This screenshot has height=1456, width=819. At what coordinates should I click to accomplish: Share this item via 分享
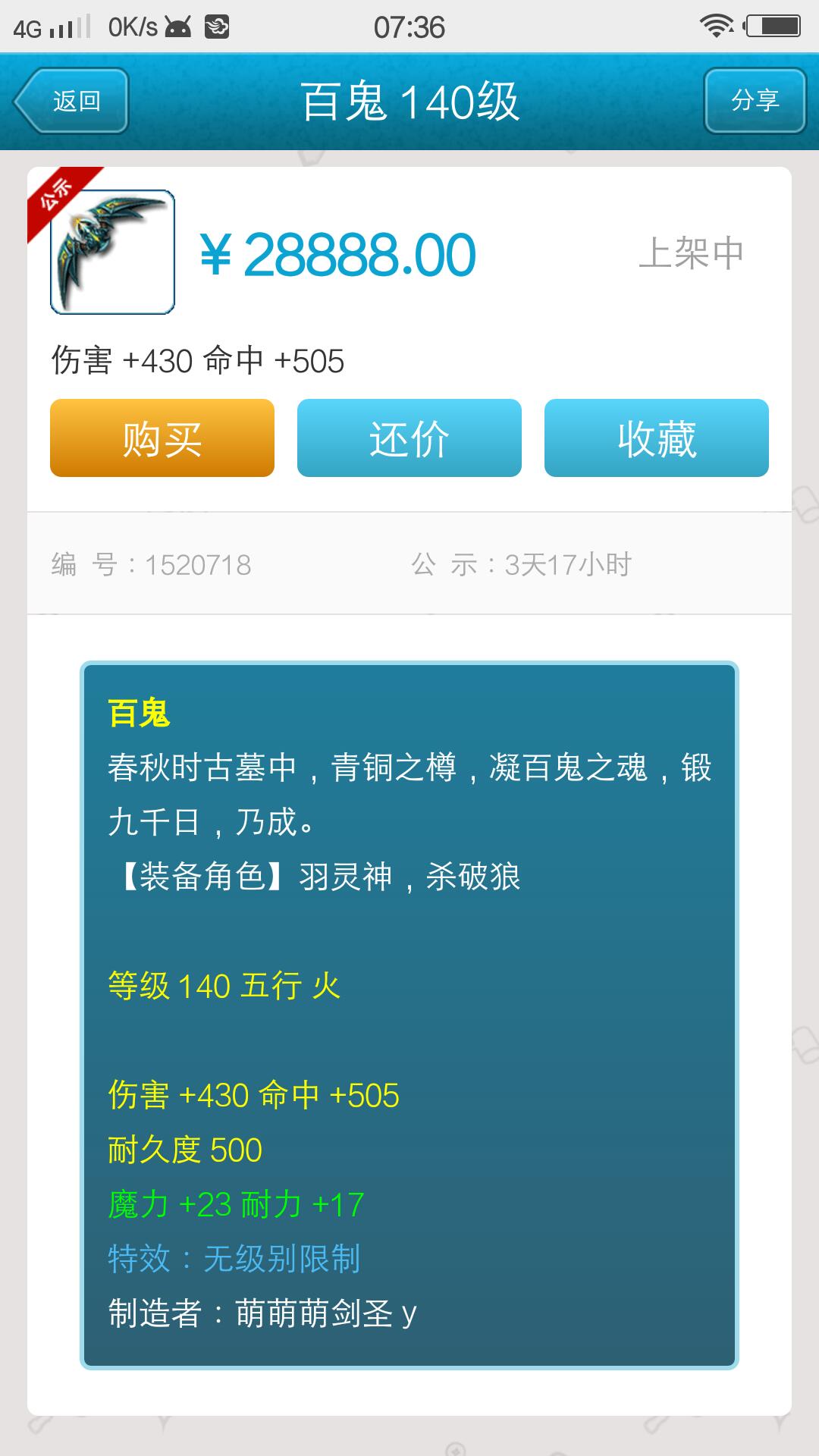[x=755, y=101]
